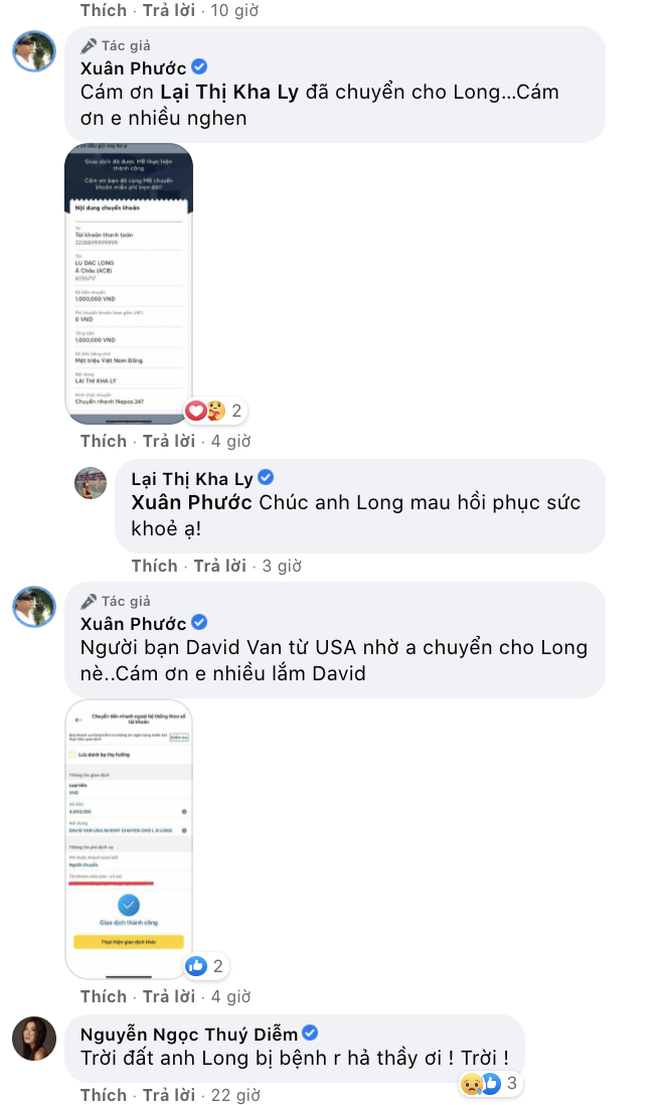Open Nguyễn Ngọc Thuý Diễm's profile name
This screenshot has width=660, height=1105.
pyautogui.click(x=189, y=1034)
